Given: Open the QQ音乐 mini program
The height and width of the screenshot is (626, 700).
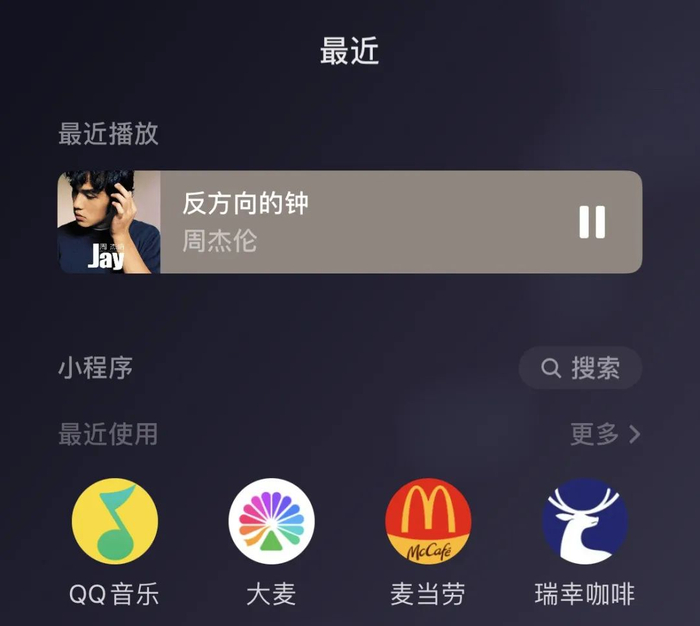Looking at the screenshot, I should 114,522.
